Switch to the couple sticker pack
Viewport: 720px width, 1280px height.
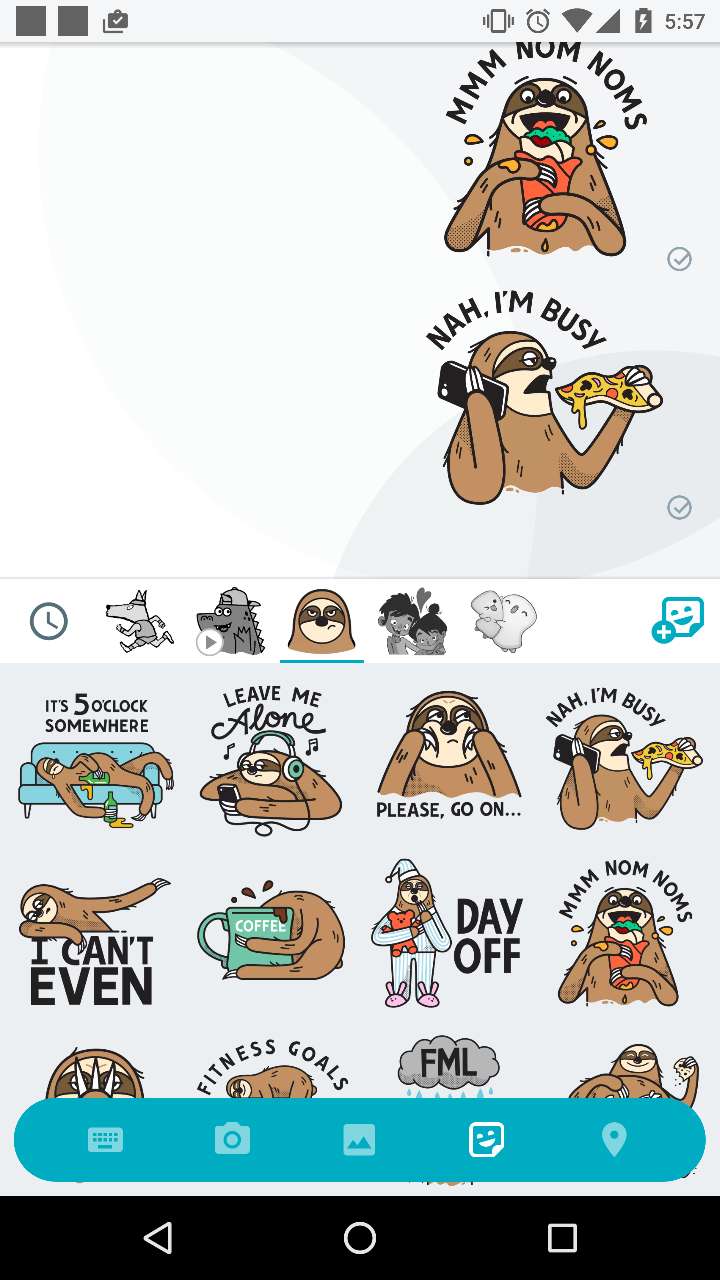(x=410, y=621)
